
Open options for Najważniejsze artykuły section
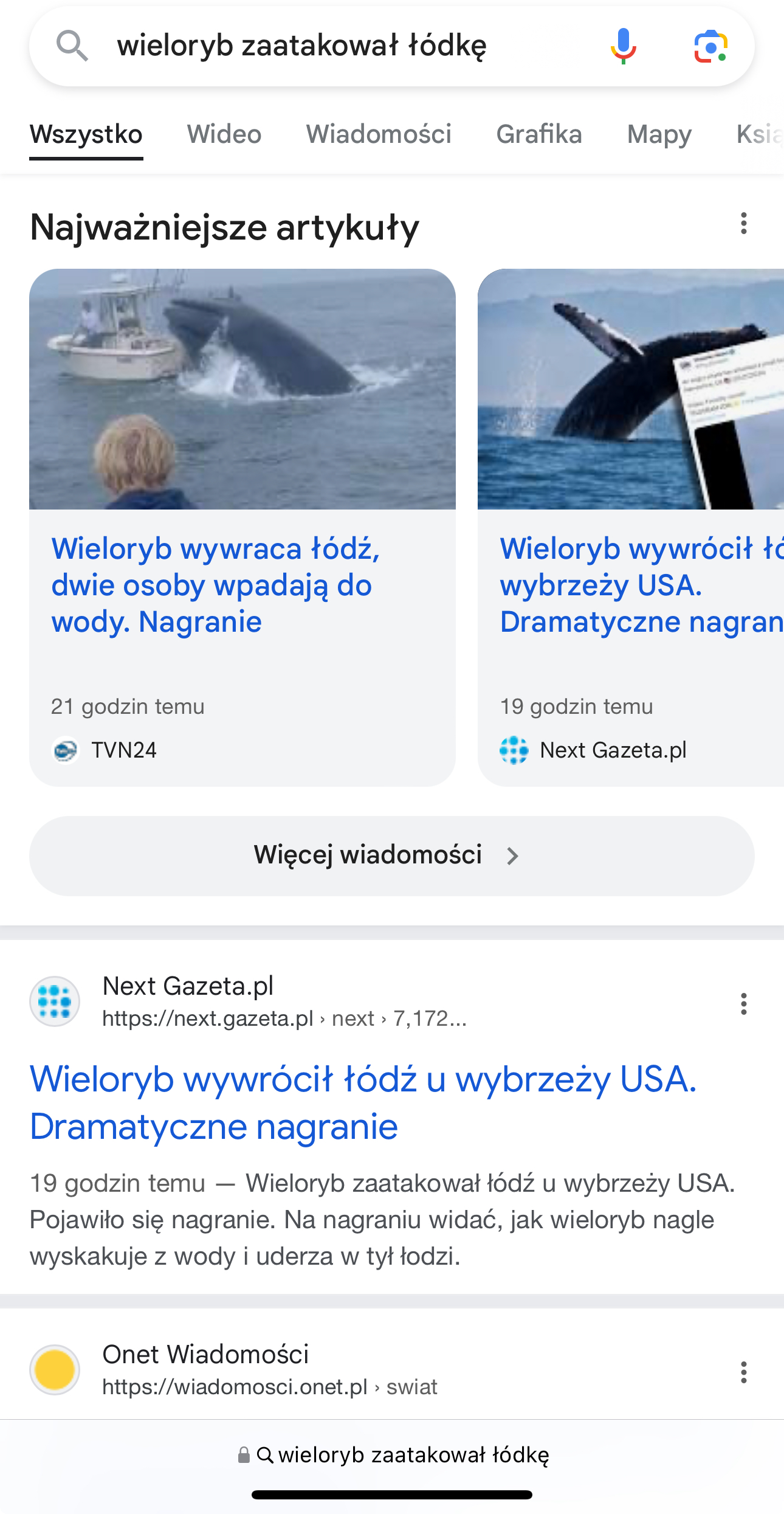(743, 224)
